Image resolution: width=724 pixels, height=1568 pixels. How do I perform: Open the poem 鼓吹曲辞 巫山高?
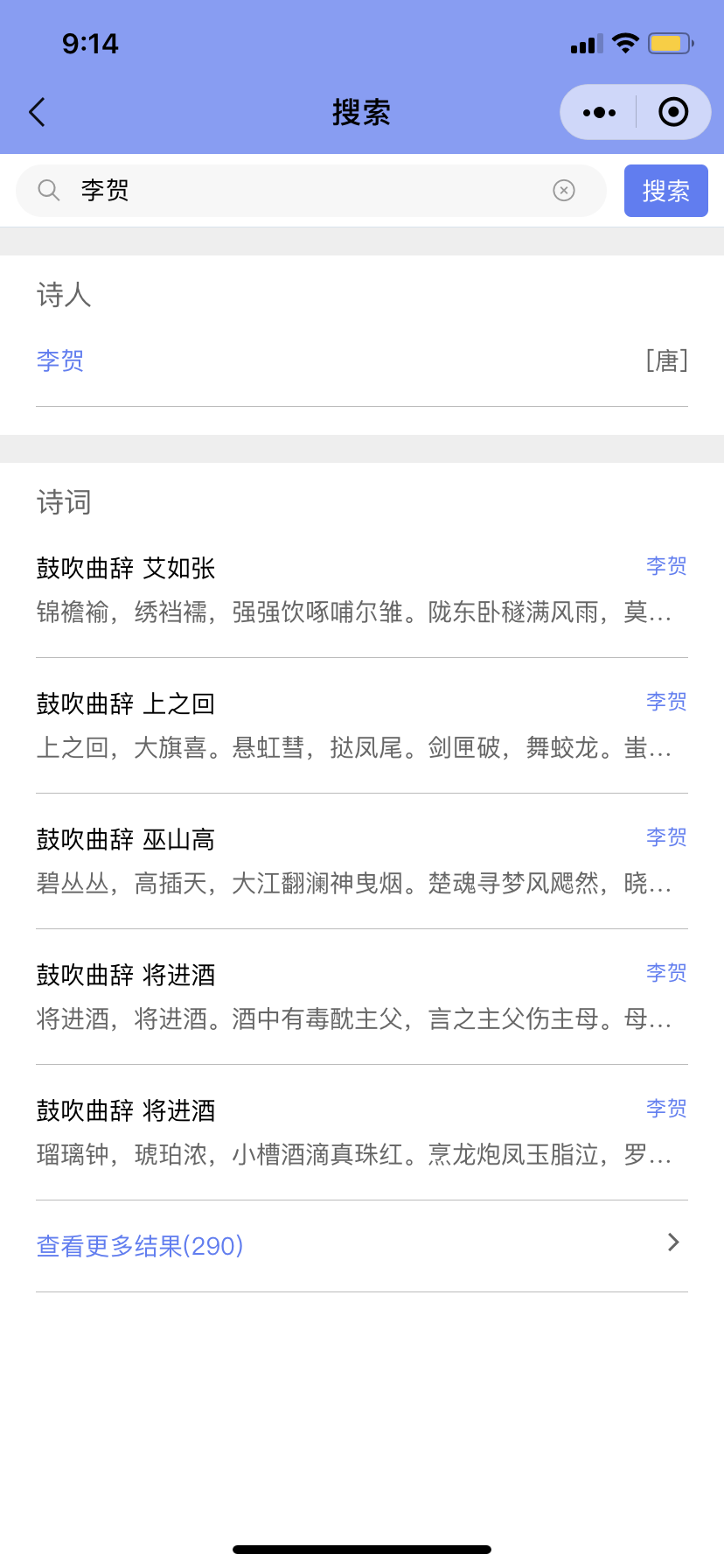click(x=126, y=840)
